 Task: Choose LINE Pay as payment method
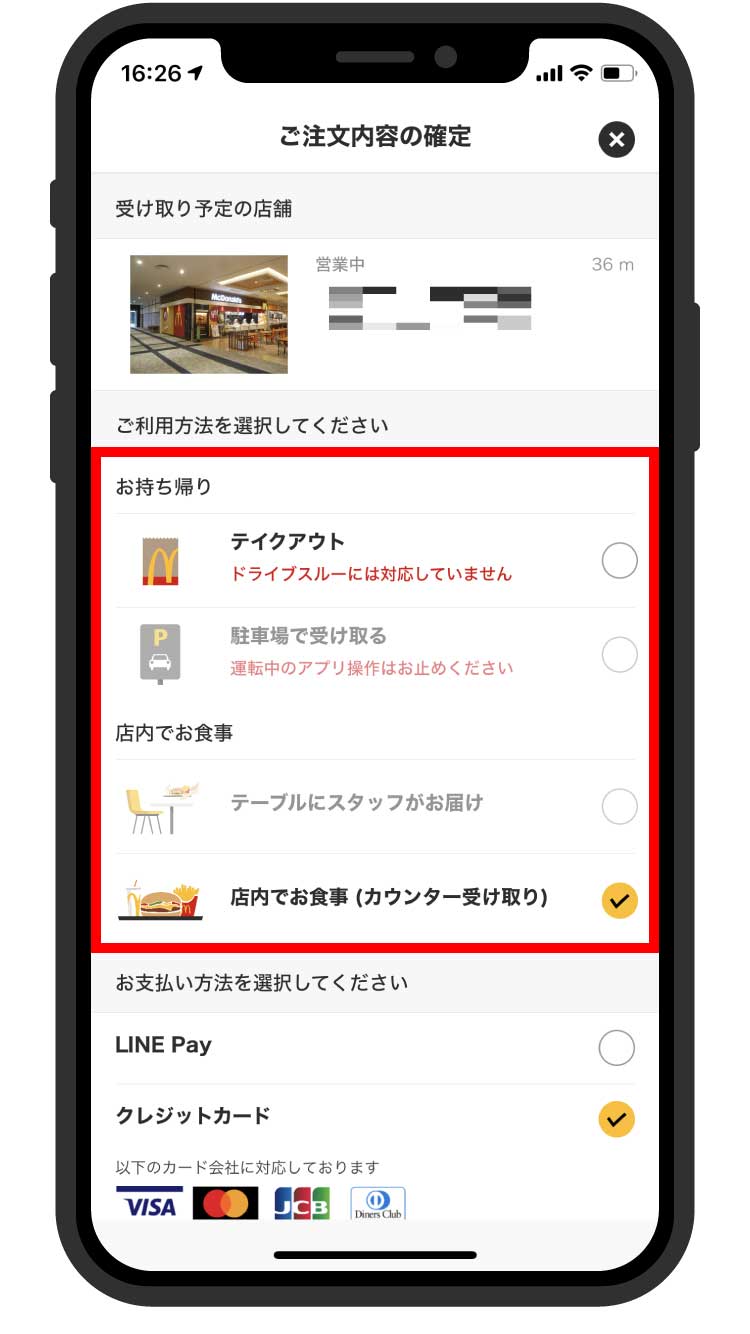375,1048
